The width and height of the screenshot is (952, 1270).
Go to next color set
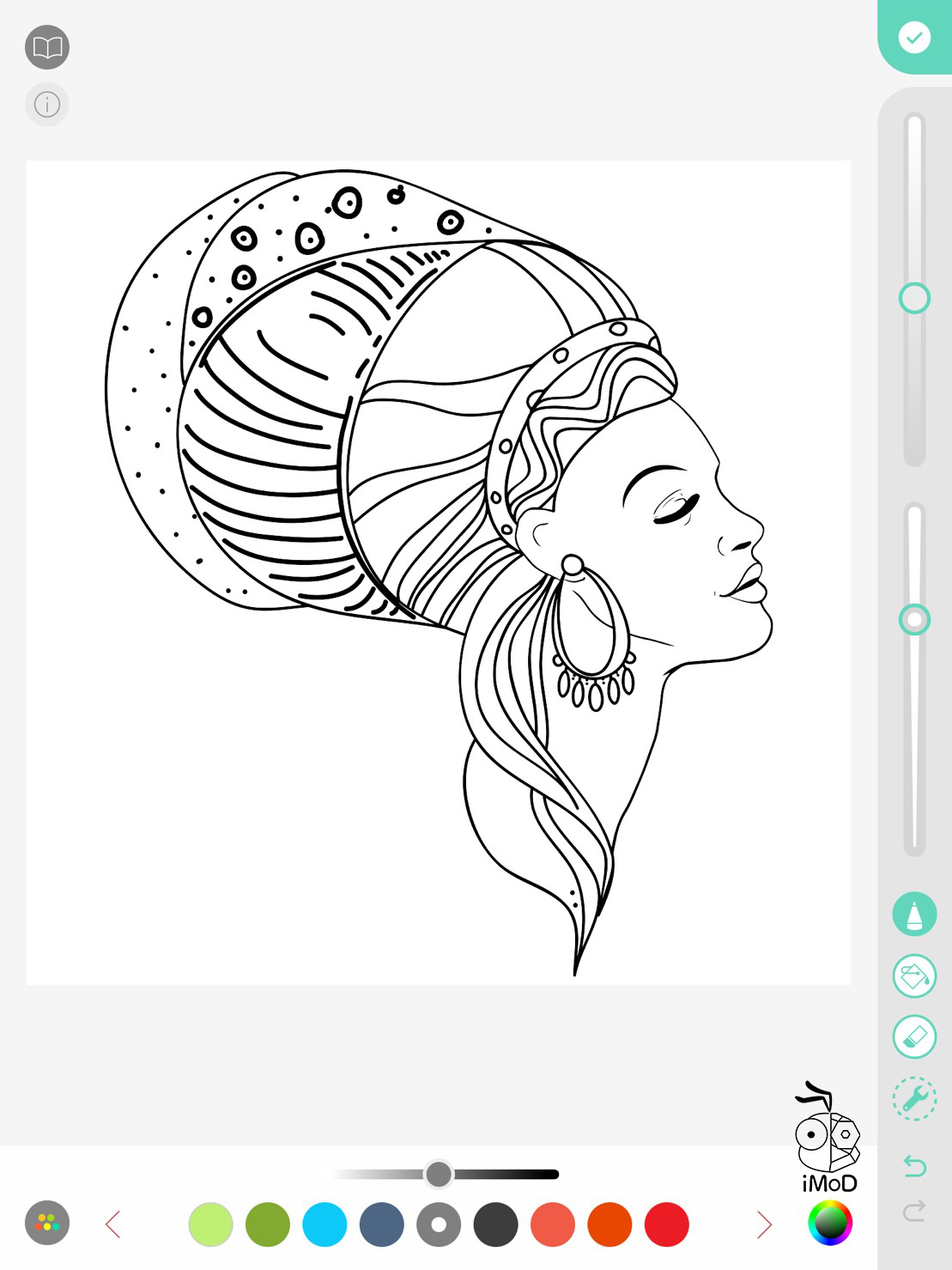[764, 1224]
